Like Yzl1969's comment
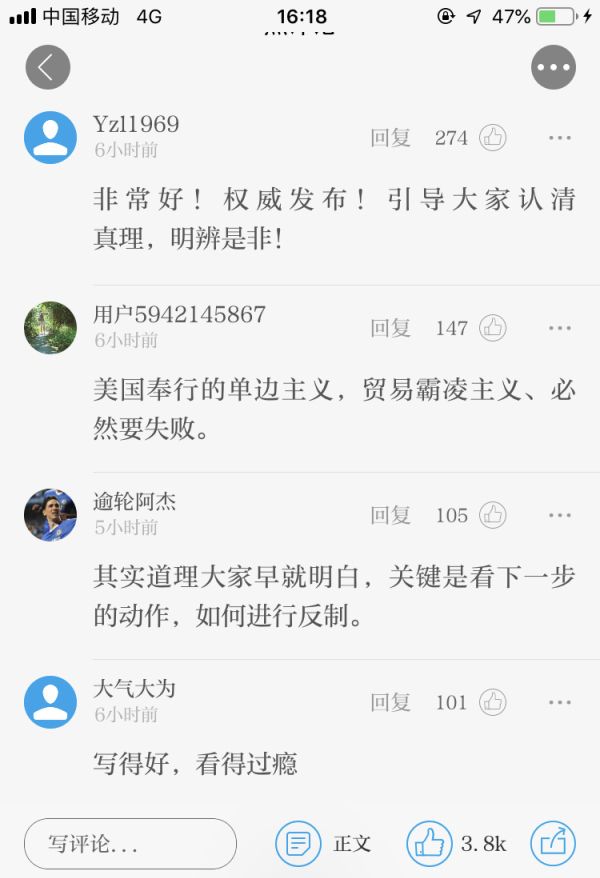 pyautogui.click(x=492, y=138)
